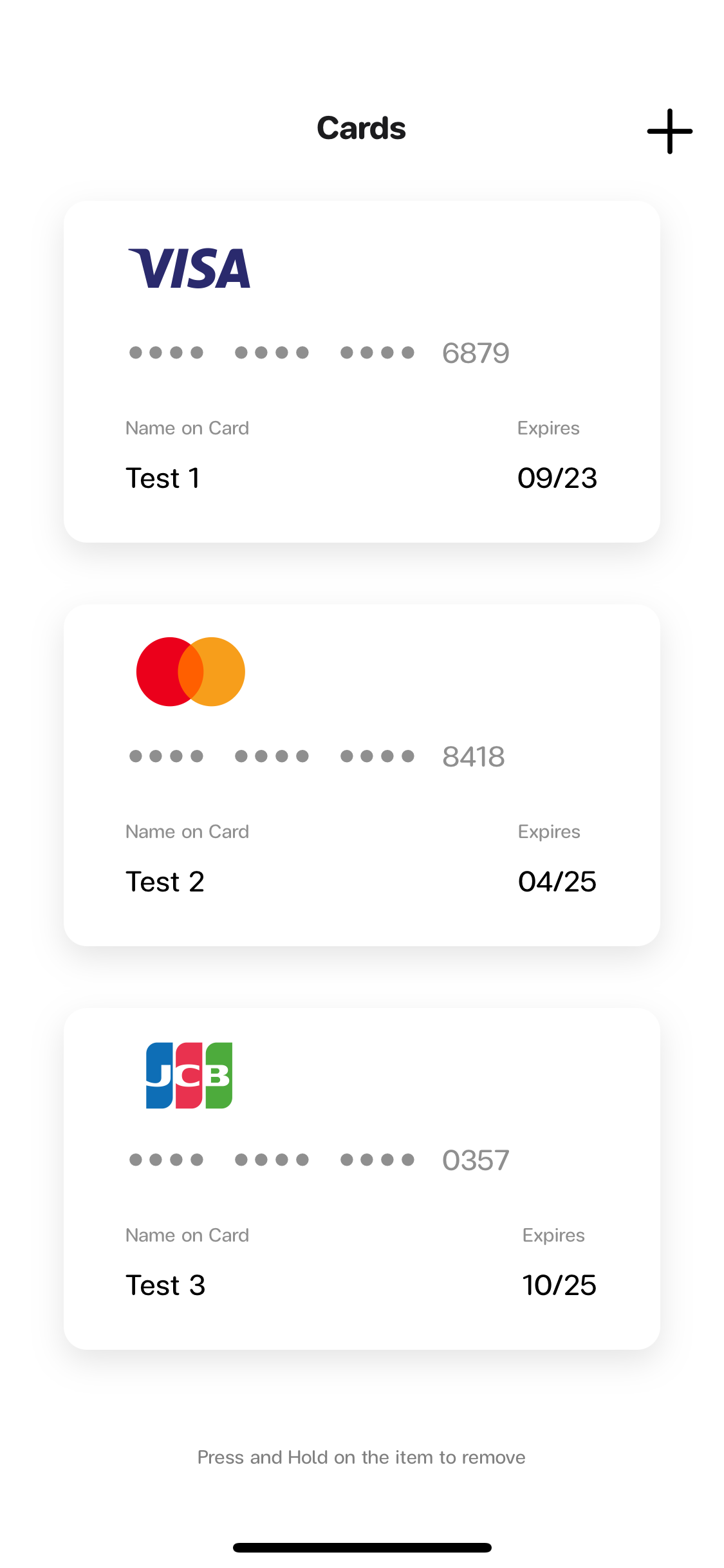Screen dimensions: 724x1568
Task: Click the cardholder name Test 1
Action: point(162,478)
